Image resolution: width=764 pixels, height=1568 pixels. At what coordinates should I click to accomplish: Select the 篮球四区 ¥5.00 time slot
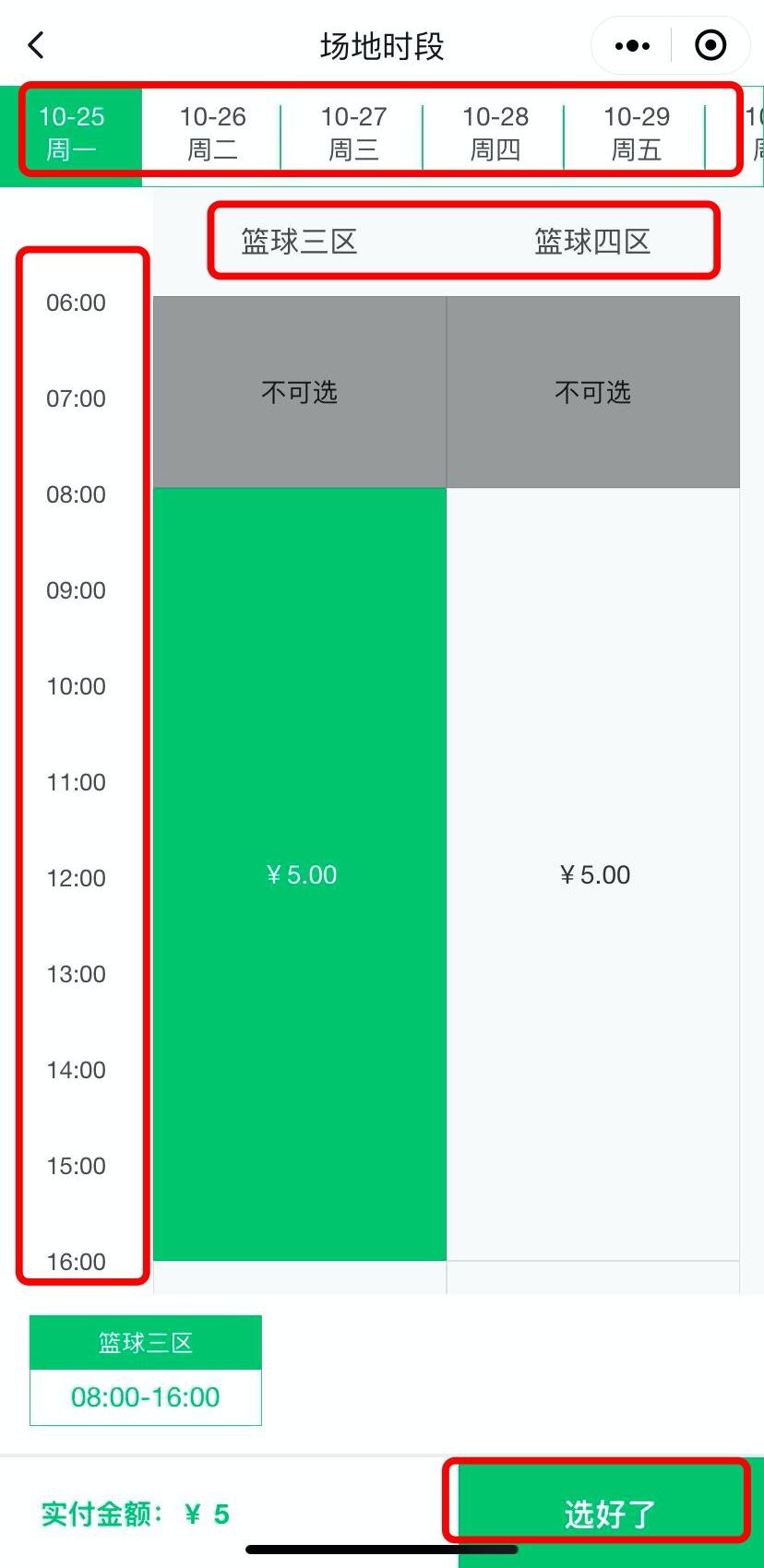pyautogui.click(x=593, y=873)
